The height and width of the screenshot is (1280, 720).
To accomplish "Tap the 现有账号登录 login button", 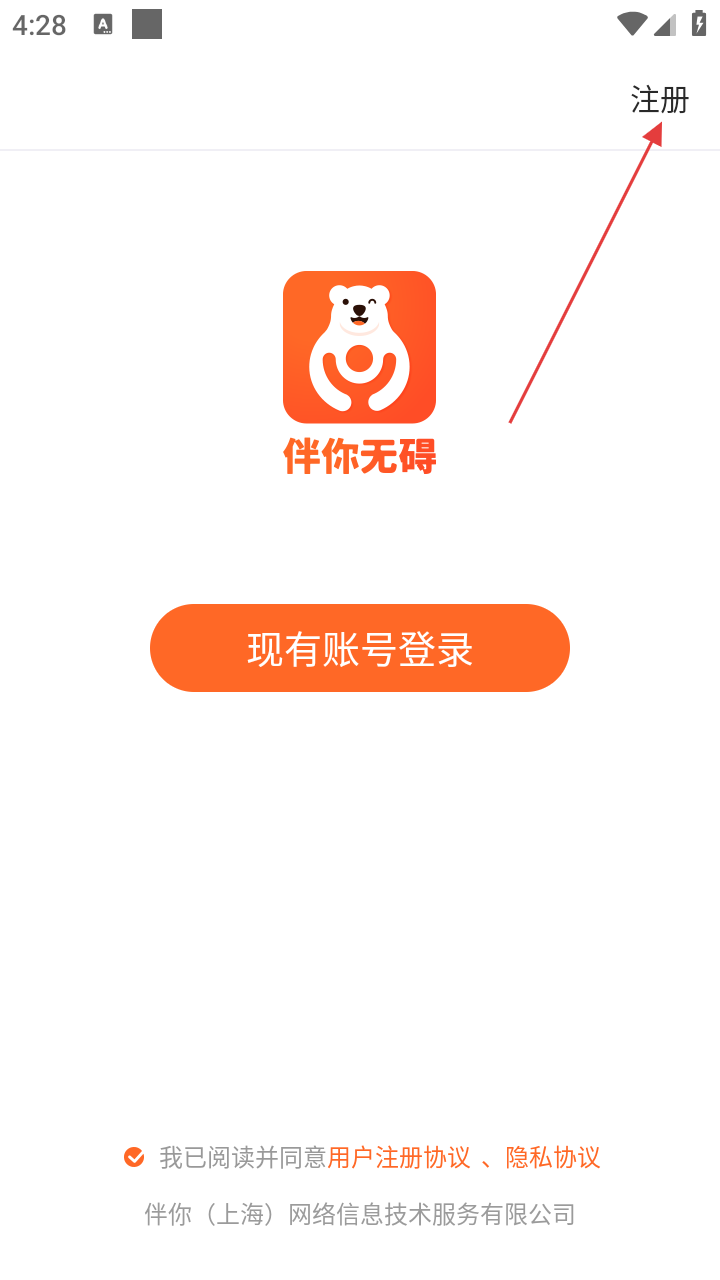I will 360,648.
